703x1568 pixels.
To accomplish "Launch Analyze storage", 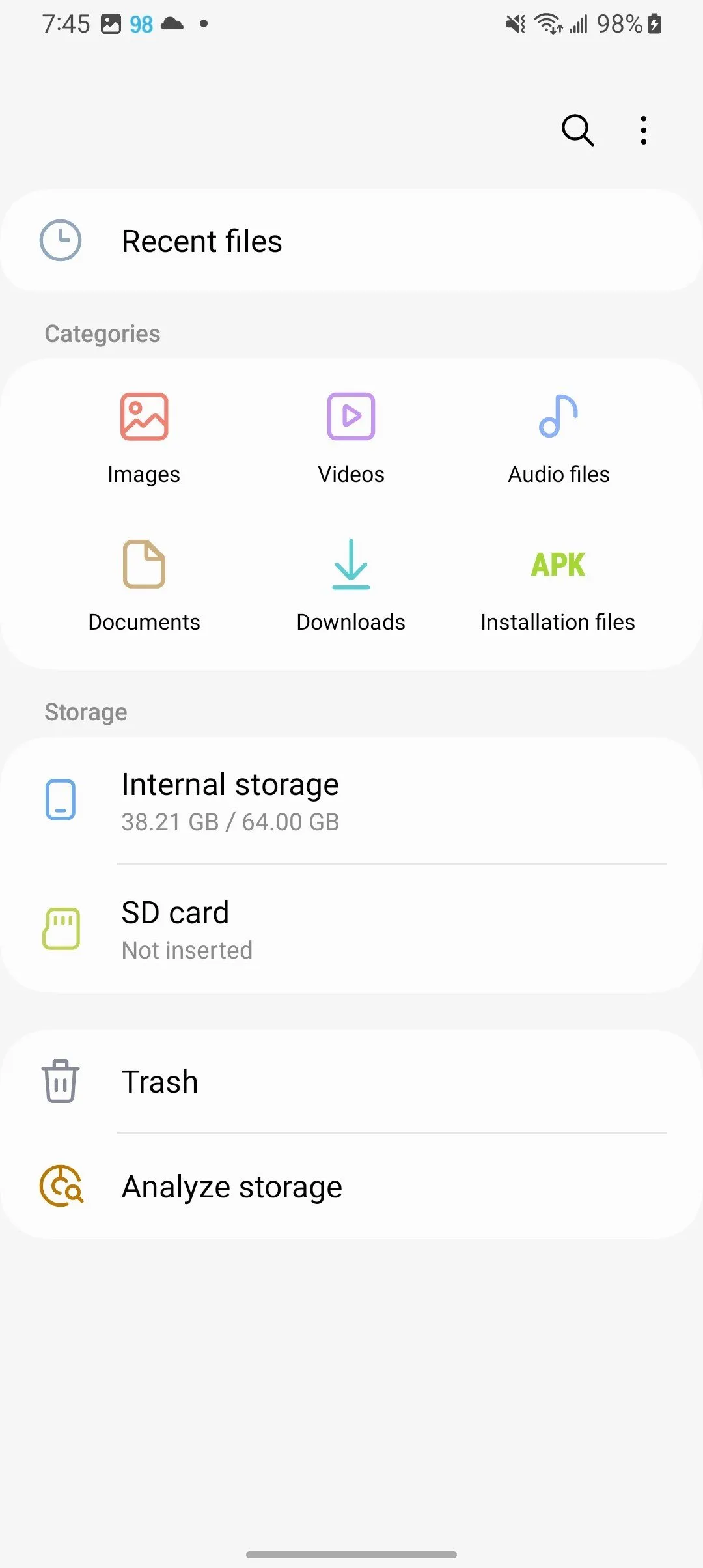I will pyautogui.click(x=351, y=1186).
